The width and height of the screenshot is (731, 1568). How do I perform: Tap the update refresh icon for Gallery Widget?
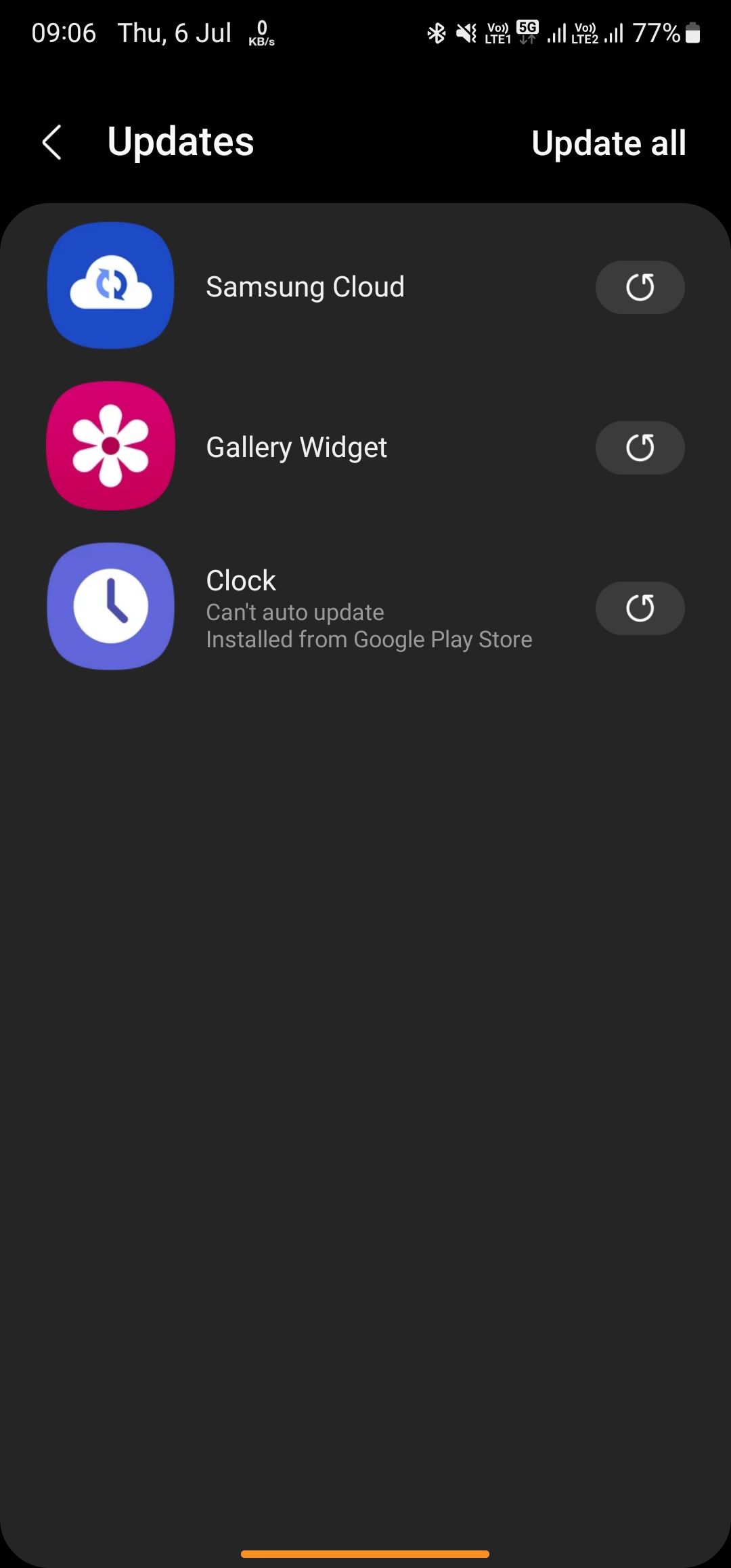(639, 447)
